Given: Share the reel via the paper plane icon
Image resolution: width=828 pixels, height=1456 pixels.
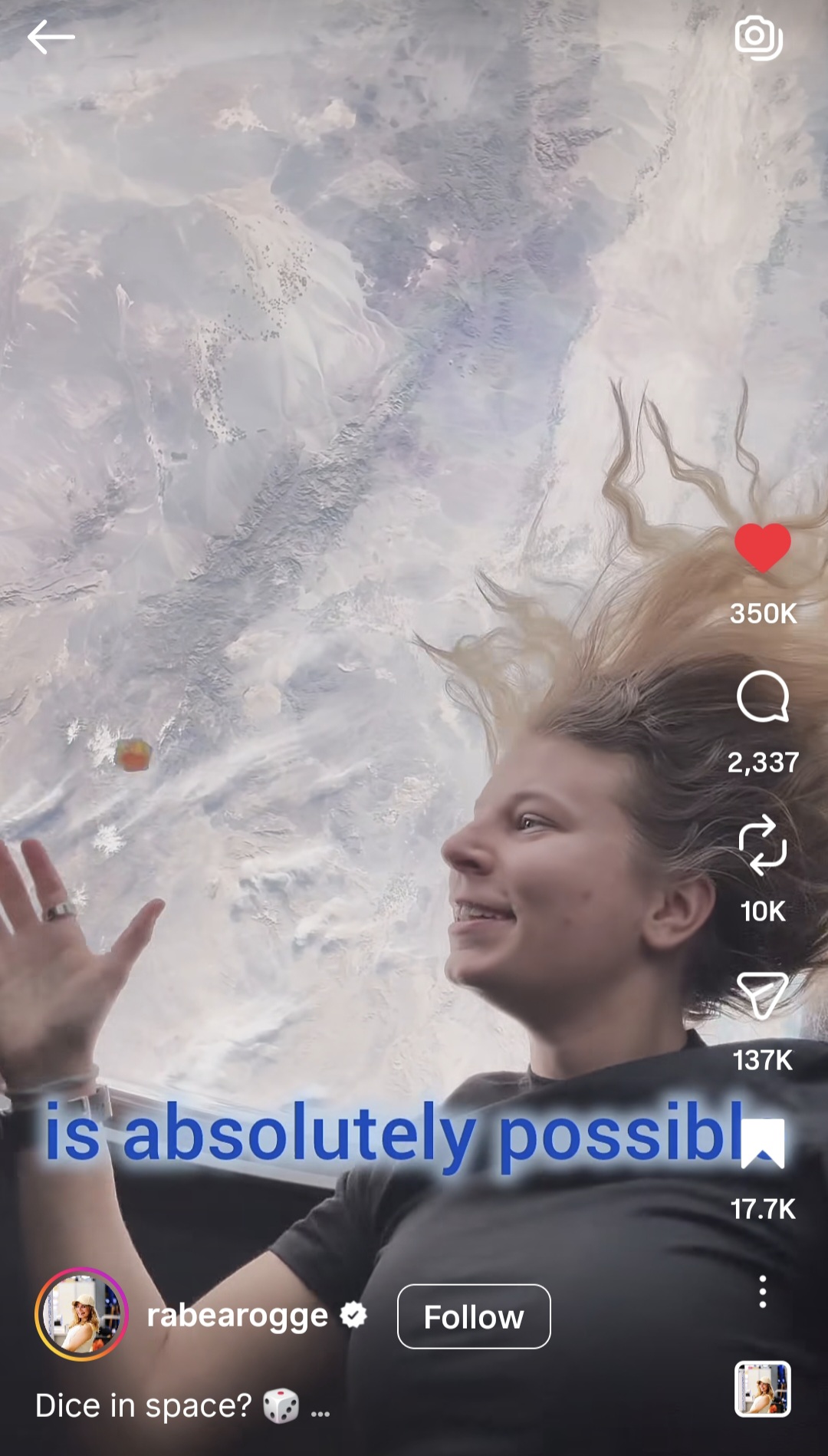Looking at the screenshot, I should tap(762, 995).
